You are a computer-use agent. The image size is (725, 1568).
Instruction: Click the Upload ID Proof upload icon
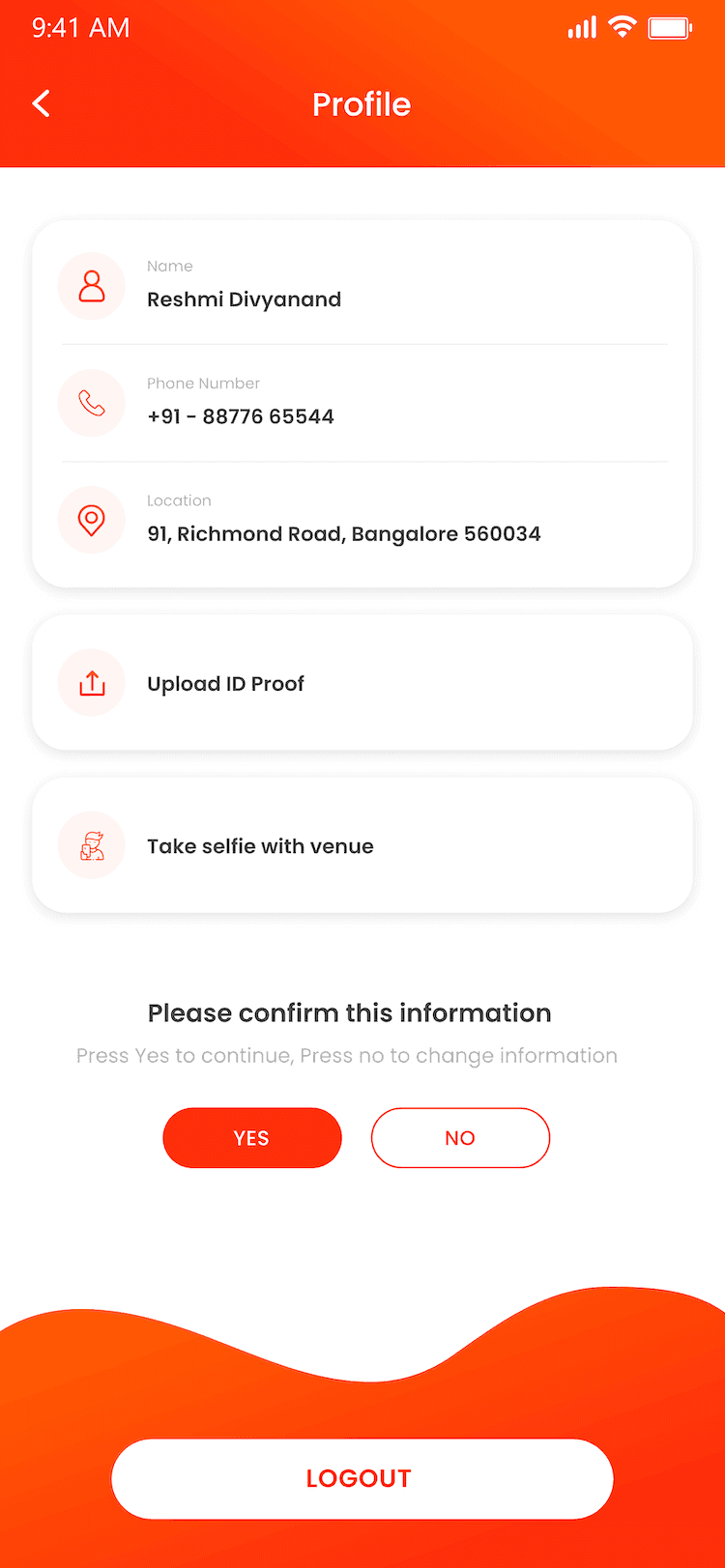tap(91, 682)
